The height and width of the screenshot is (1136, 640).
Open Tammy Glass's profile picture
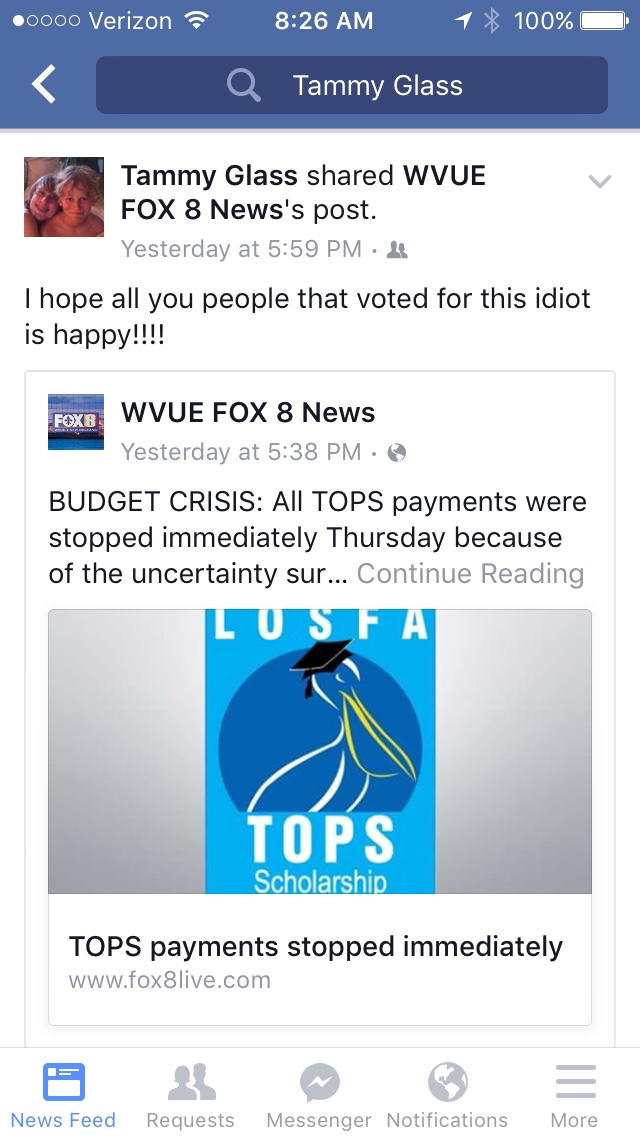64,197
